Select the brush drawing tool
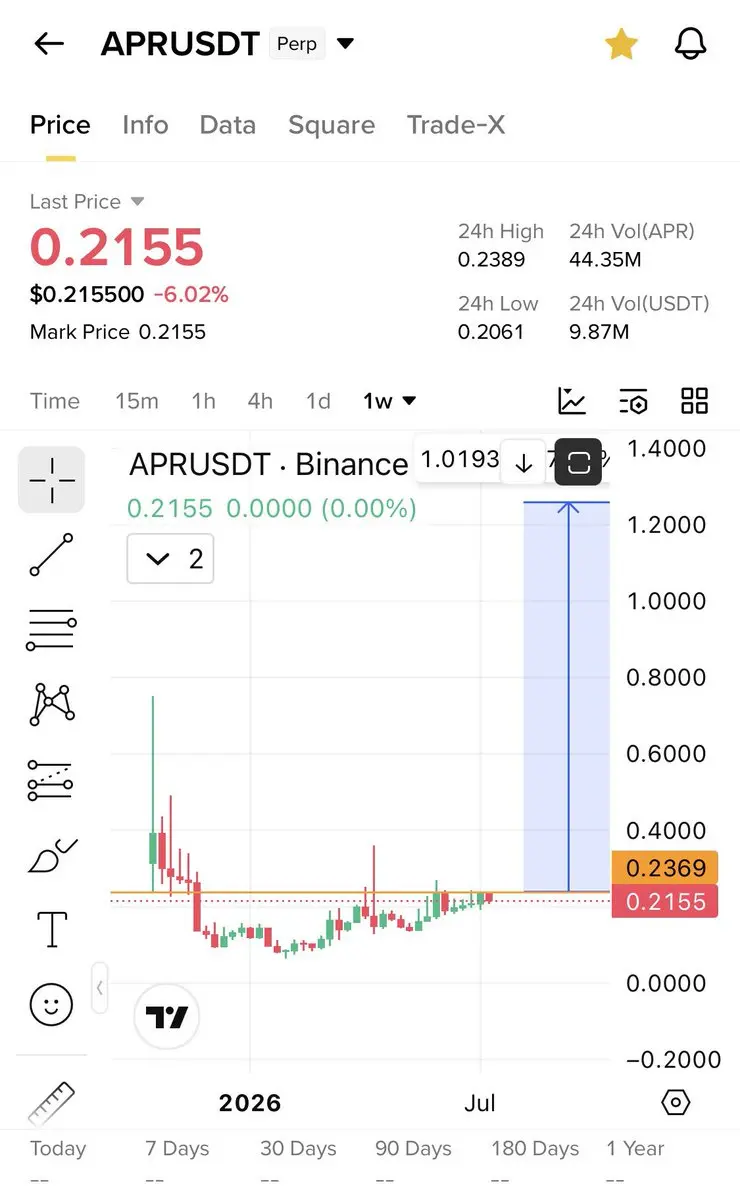The width and height of the screenshot is (740, 1200). pos(52,856)
